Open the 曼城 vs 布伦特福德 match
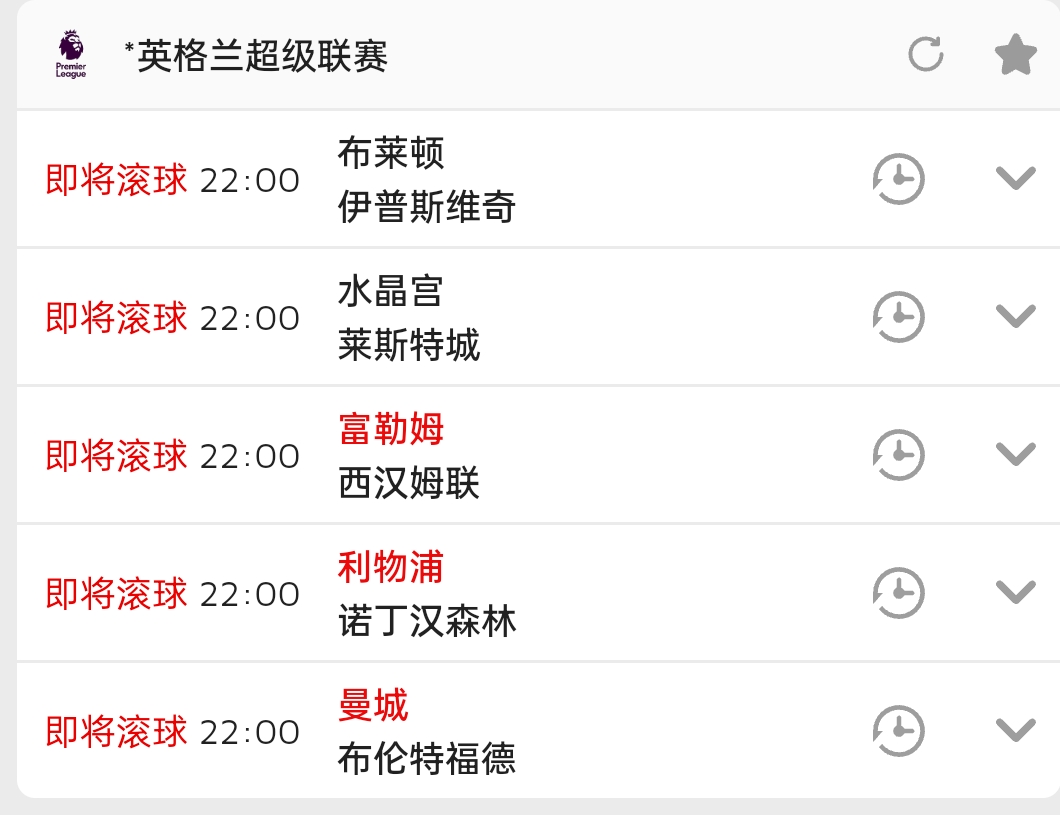The height and width of the screenshot is (815, 1060). (x=426, y=732)
